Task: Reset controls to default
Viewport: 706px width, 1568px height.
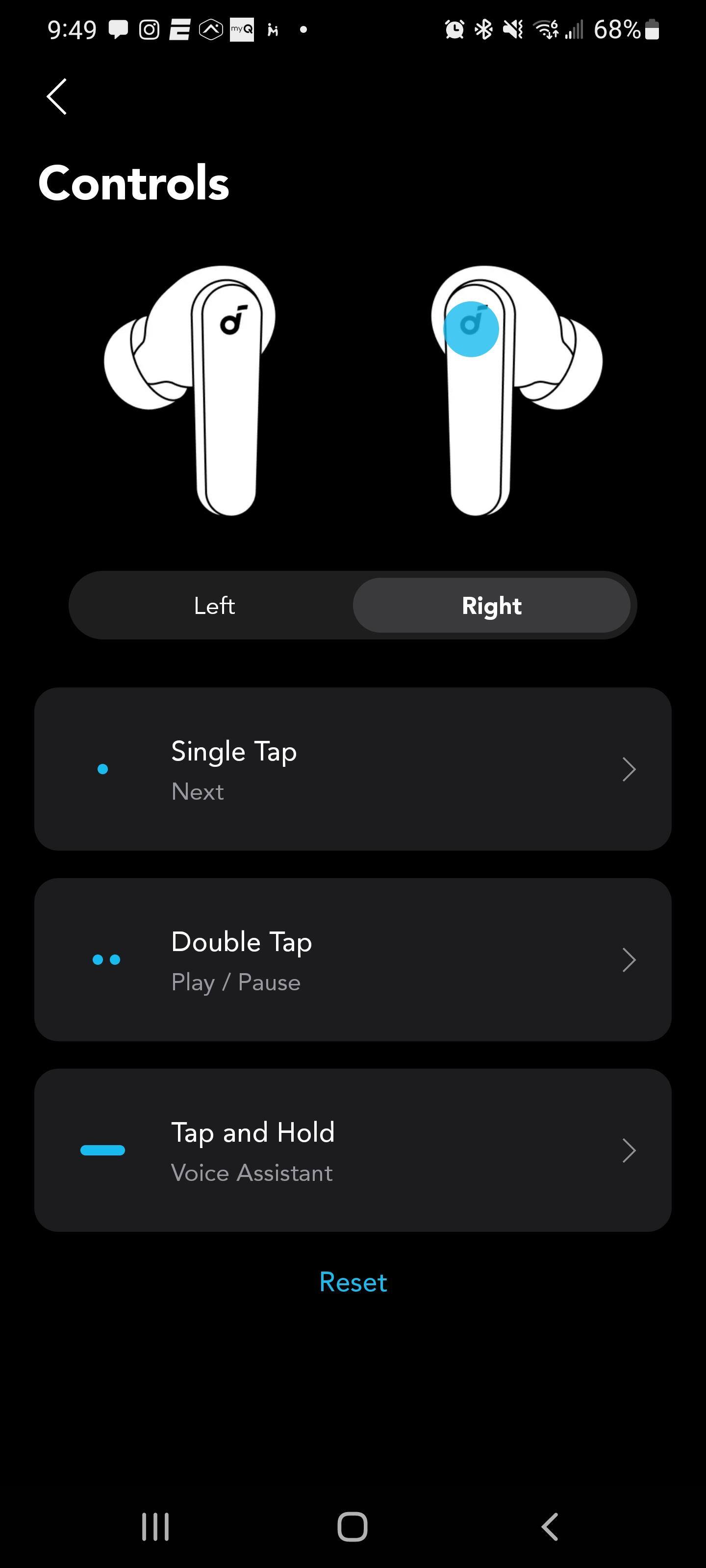Action: click(x=353, y=1282)
